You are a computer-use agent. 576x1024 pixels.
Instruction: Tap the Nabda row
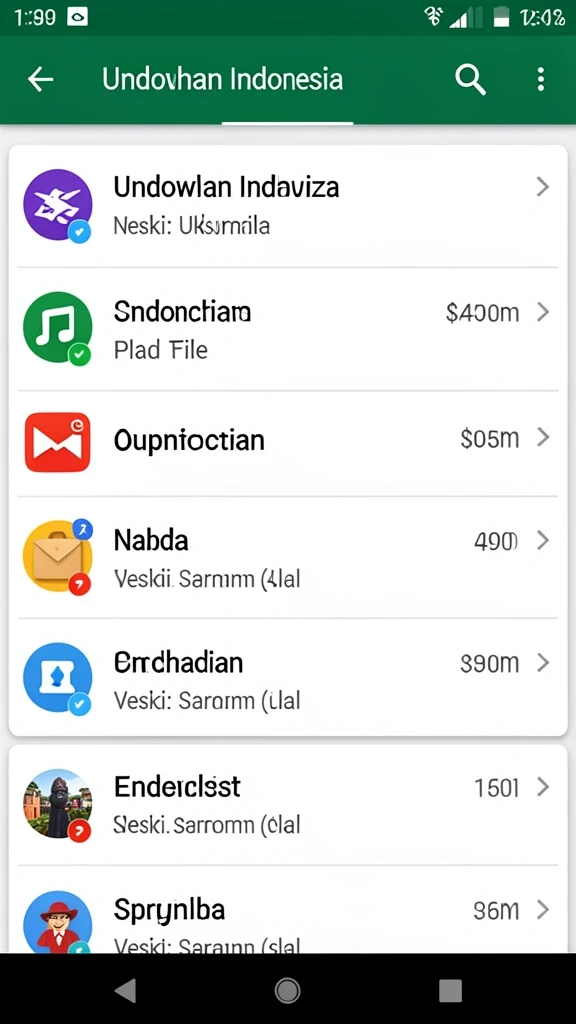[288, 557]
